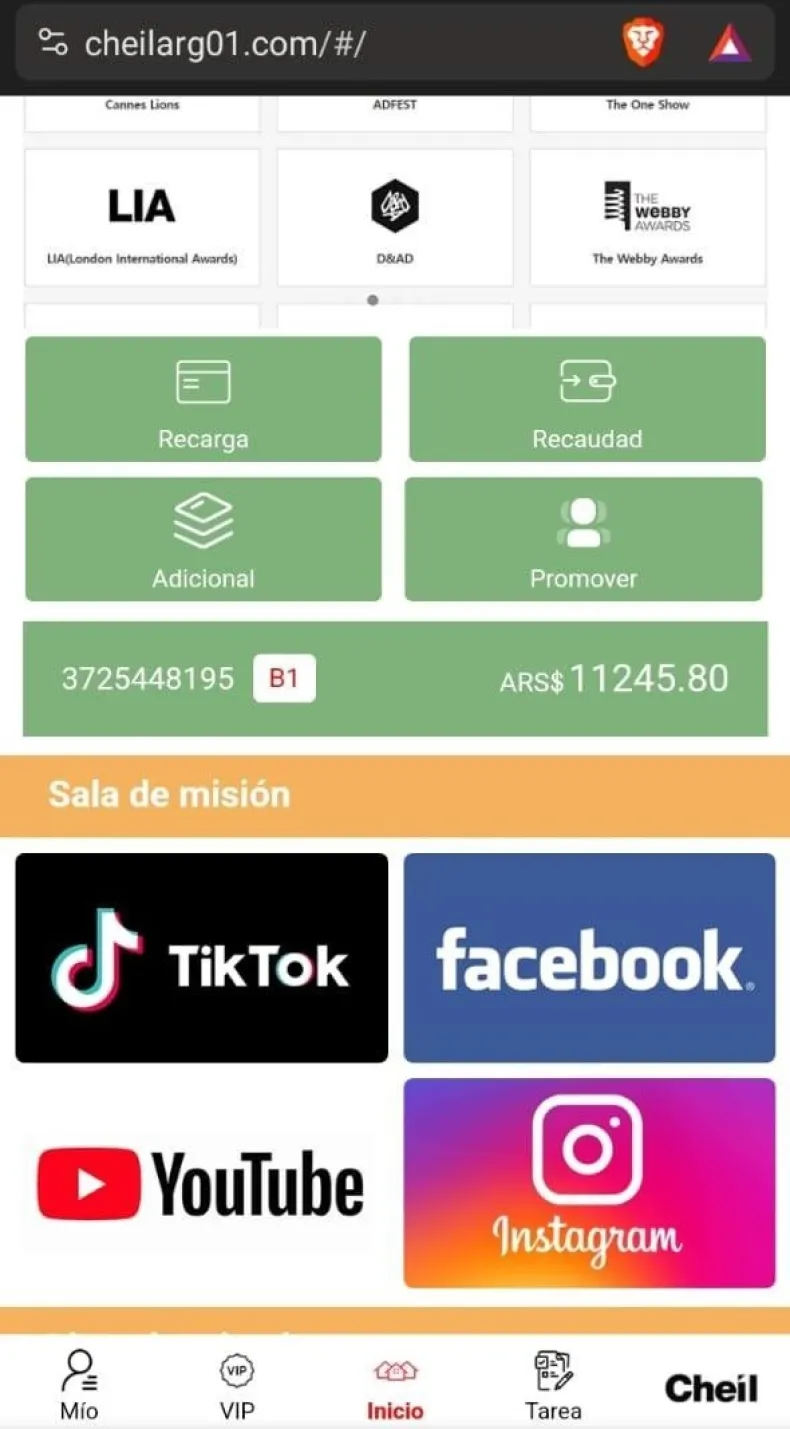Viewport: 790px width, 1429px height.
Task: Open the Brave Rewards triangle icon
Action: pyautogui.click(x=730, y=43)
